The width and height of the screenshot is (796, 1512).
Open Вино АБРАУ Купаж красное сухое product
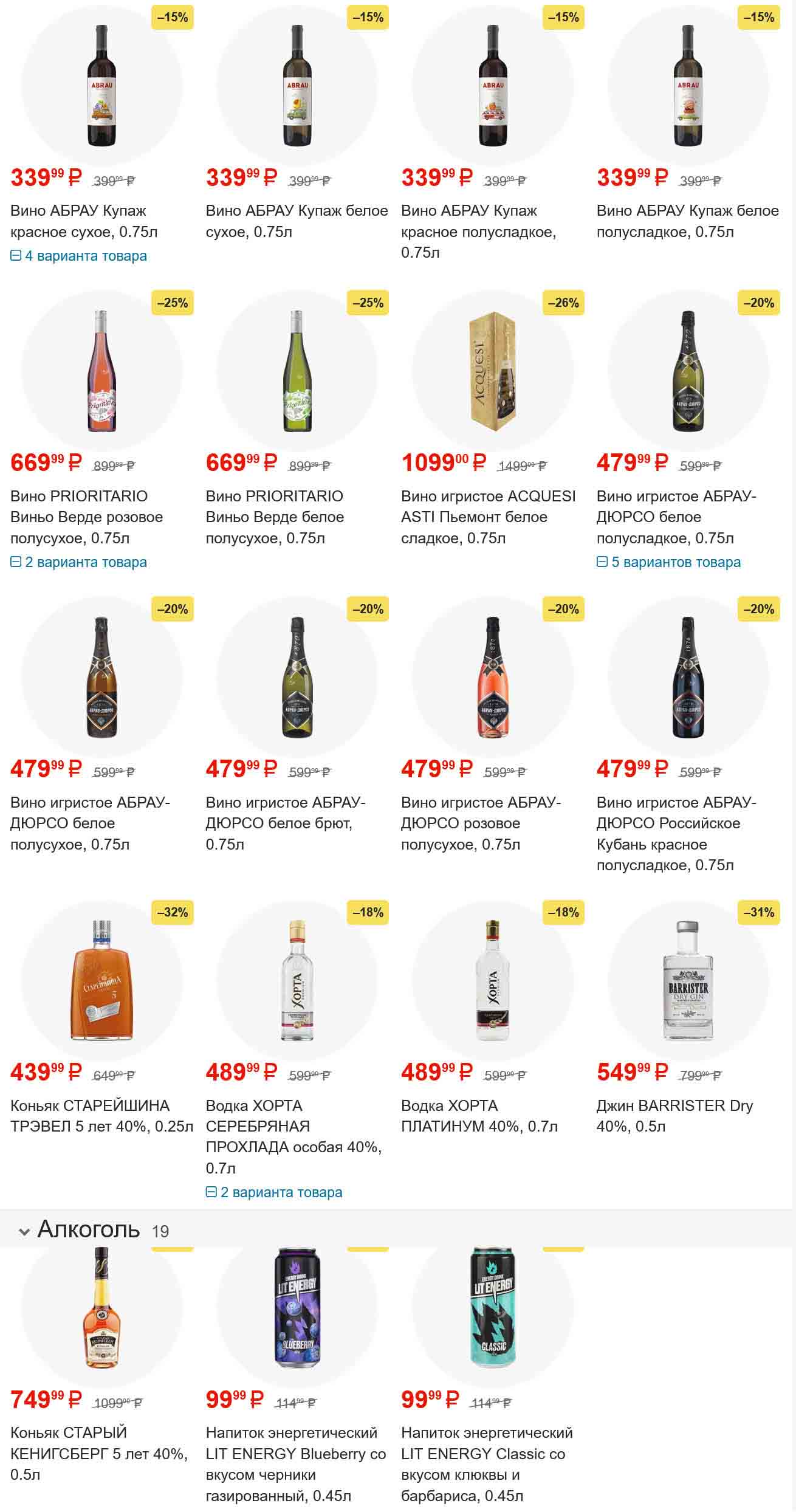(x=78, y=221)
